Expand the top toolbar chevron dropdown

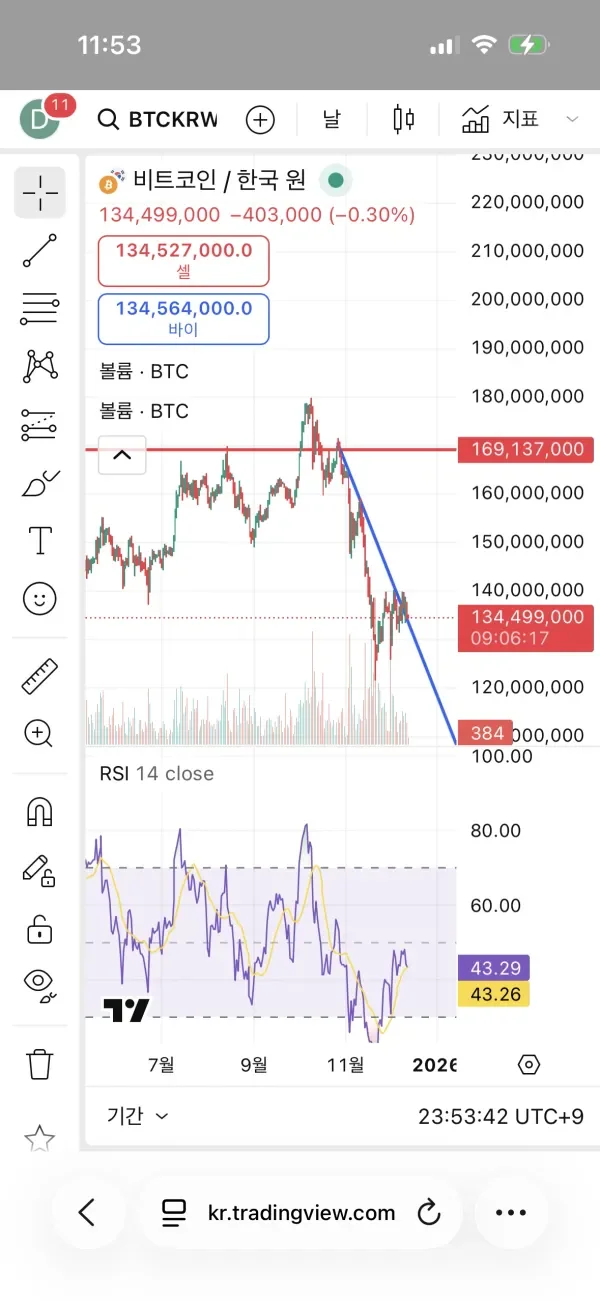click(572, 120)
